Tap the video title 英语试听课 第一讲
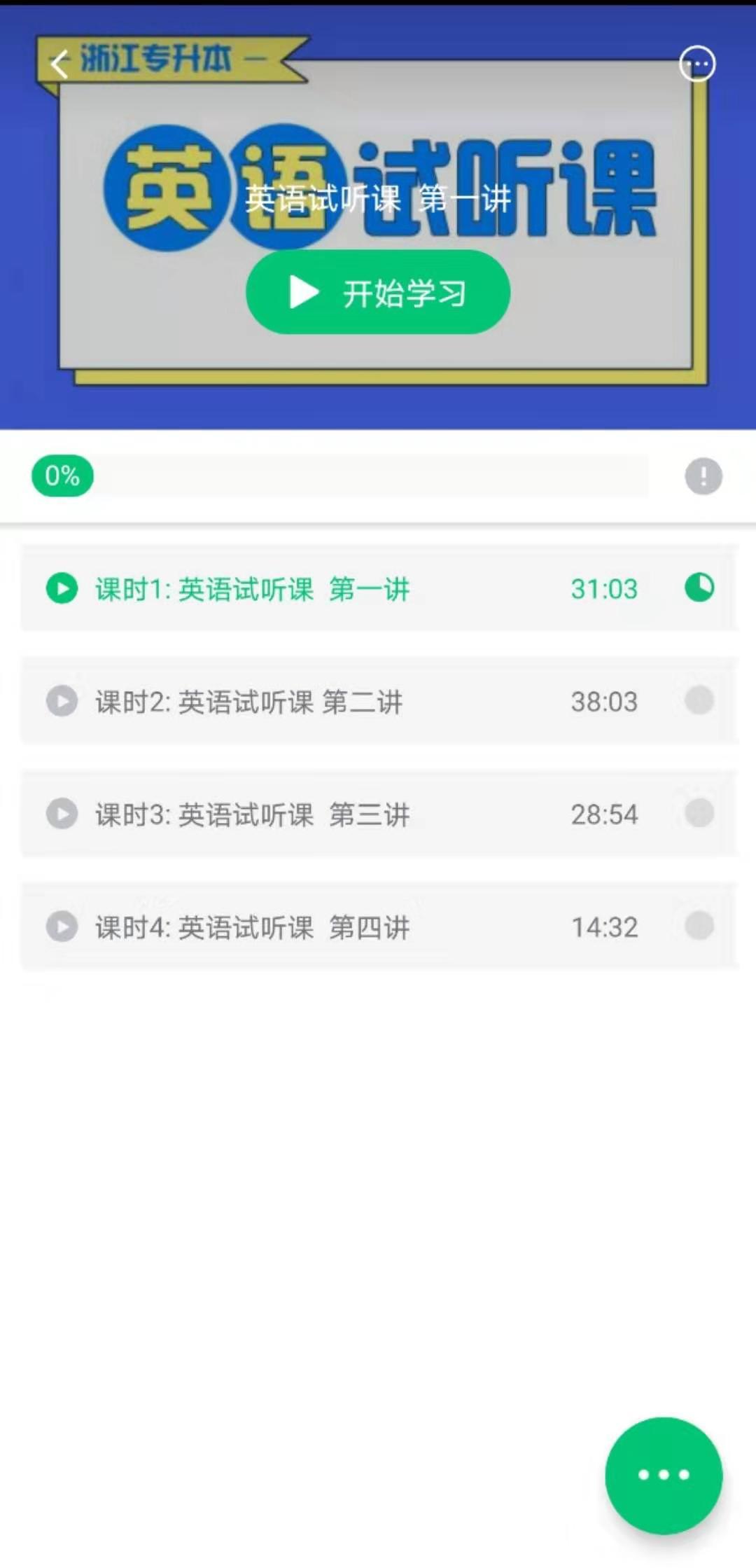The height and width of the screenshot is (1568, 756). tap(378, 200)
